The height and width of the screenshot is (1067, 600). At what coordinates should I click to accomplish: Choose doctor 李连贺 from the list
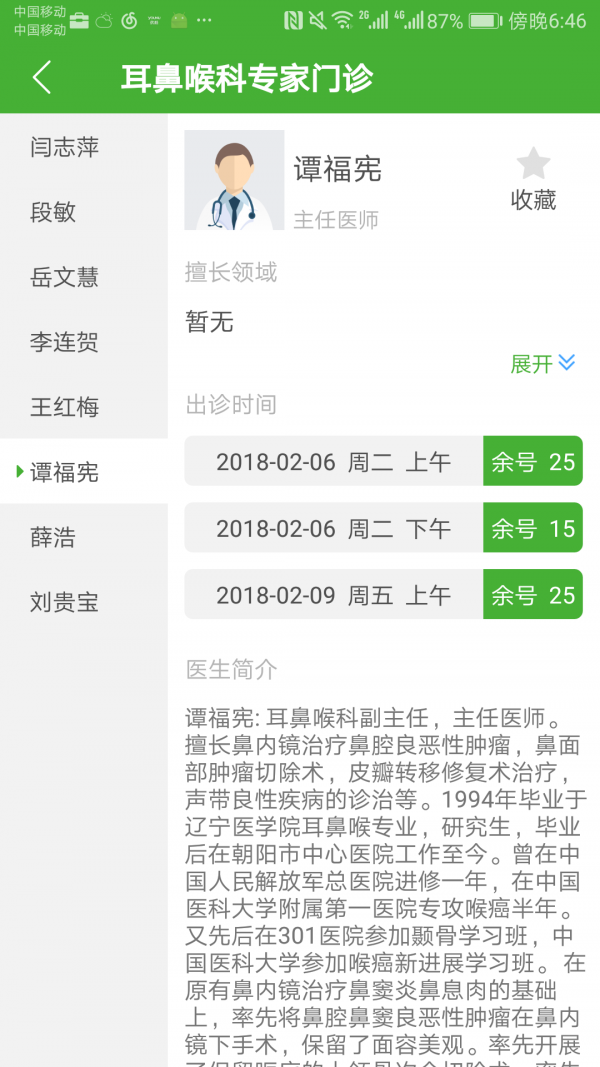[65, 343]
